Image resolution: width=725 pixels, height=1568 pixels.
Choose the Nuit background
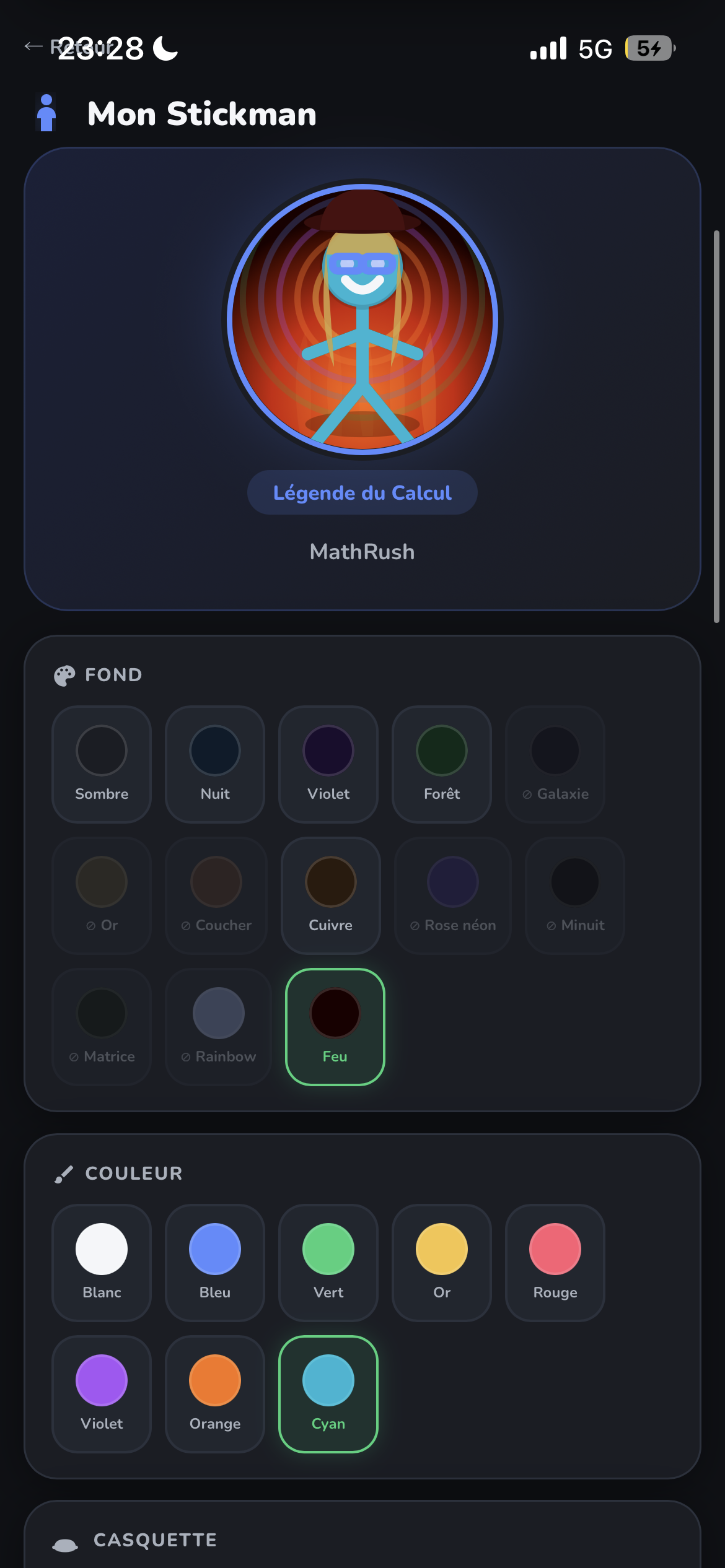pyautogui.click(x=215, y=764)
